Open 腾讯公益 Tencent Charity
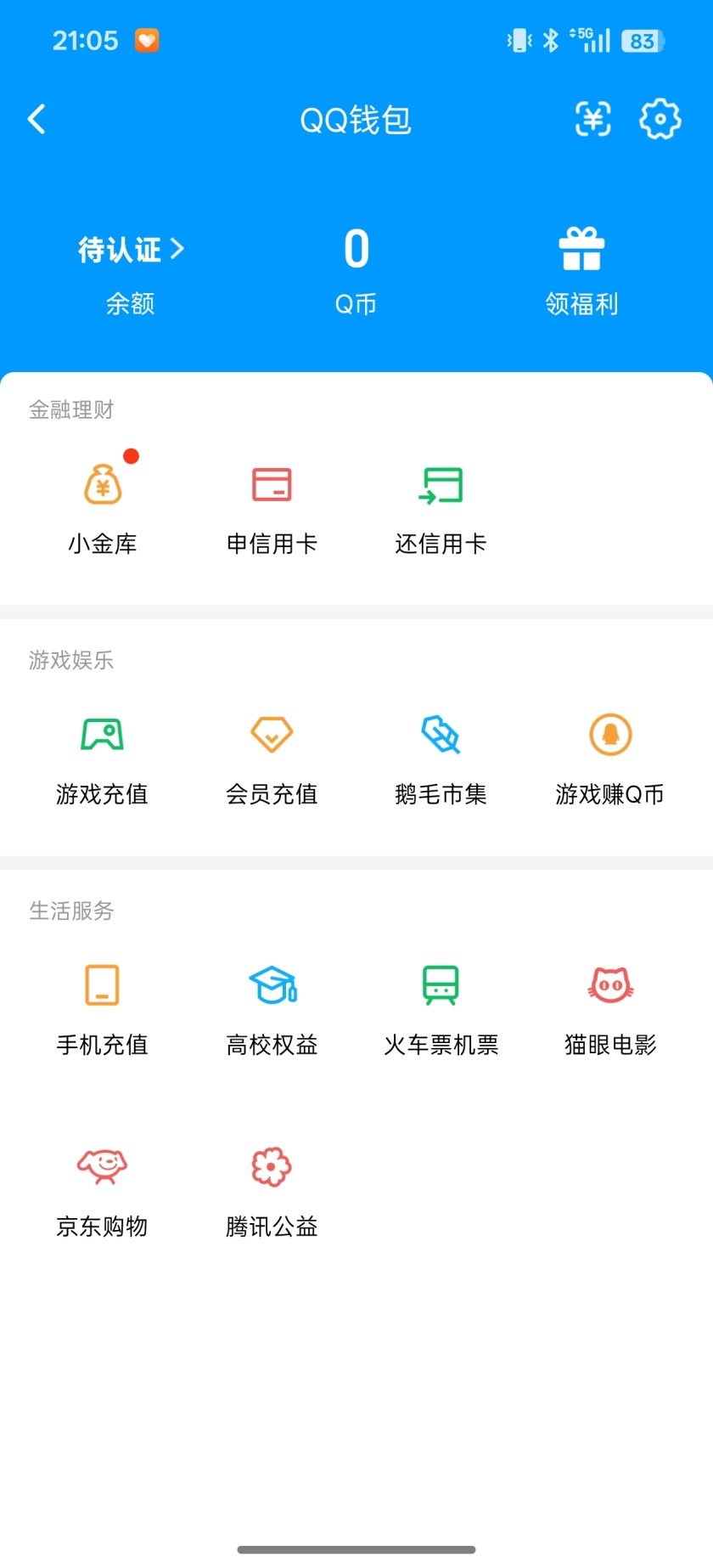The height and width of the screenshot is (1568, 713). [x=272, y=1187]
